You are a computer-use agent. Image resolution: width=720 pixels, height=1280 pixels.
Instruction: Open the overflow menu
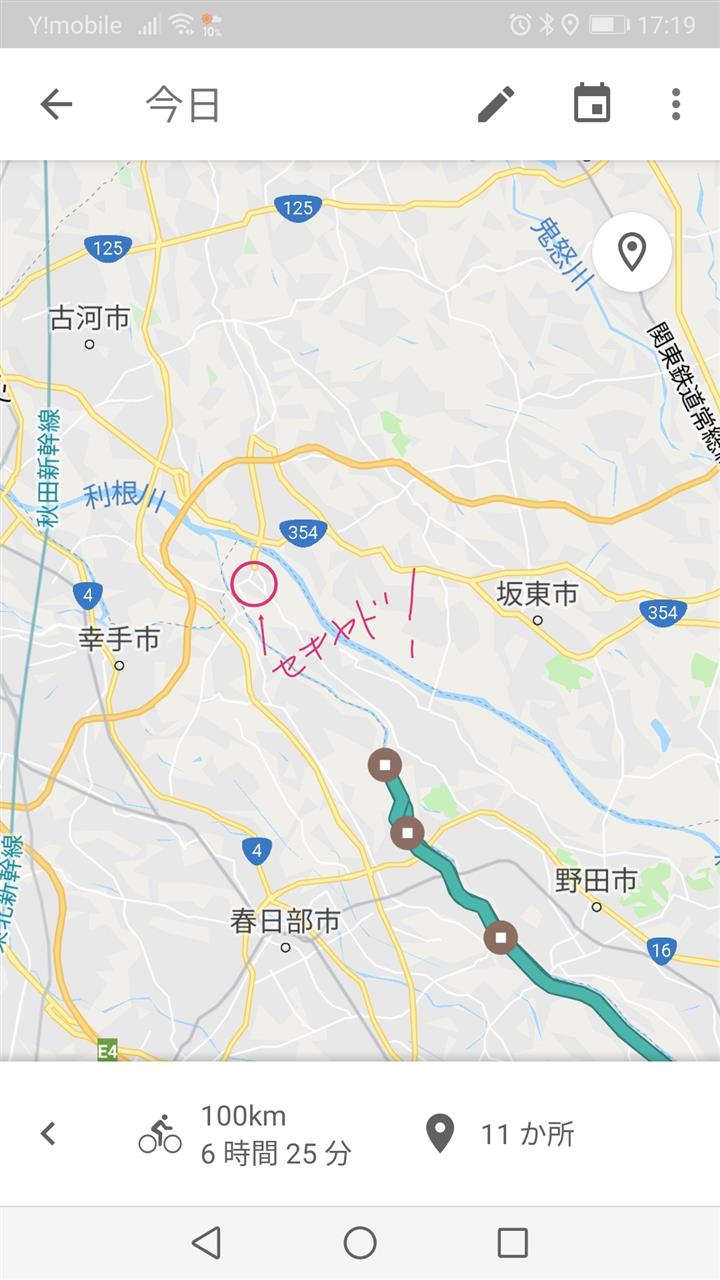click(676, 104)
